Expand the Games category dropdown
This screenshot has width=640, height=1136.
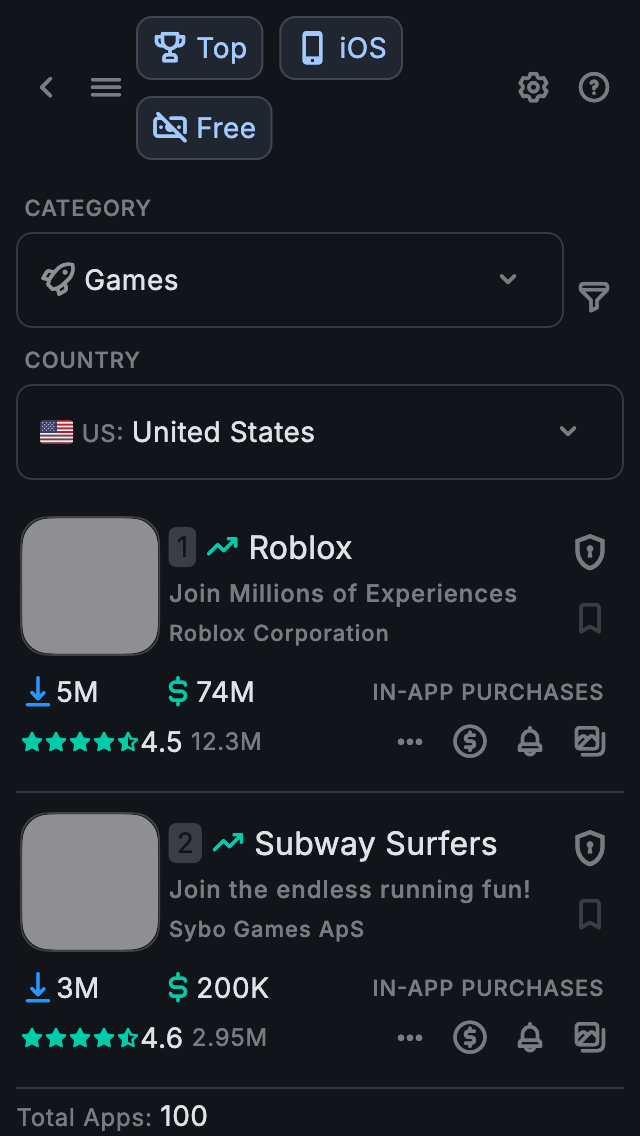(x=290, y=280)
